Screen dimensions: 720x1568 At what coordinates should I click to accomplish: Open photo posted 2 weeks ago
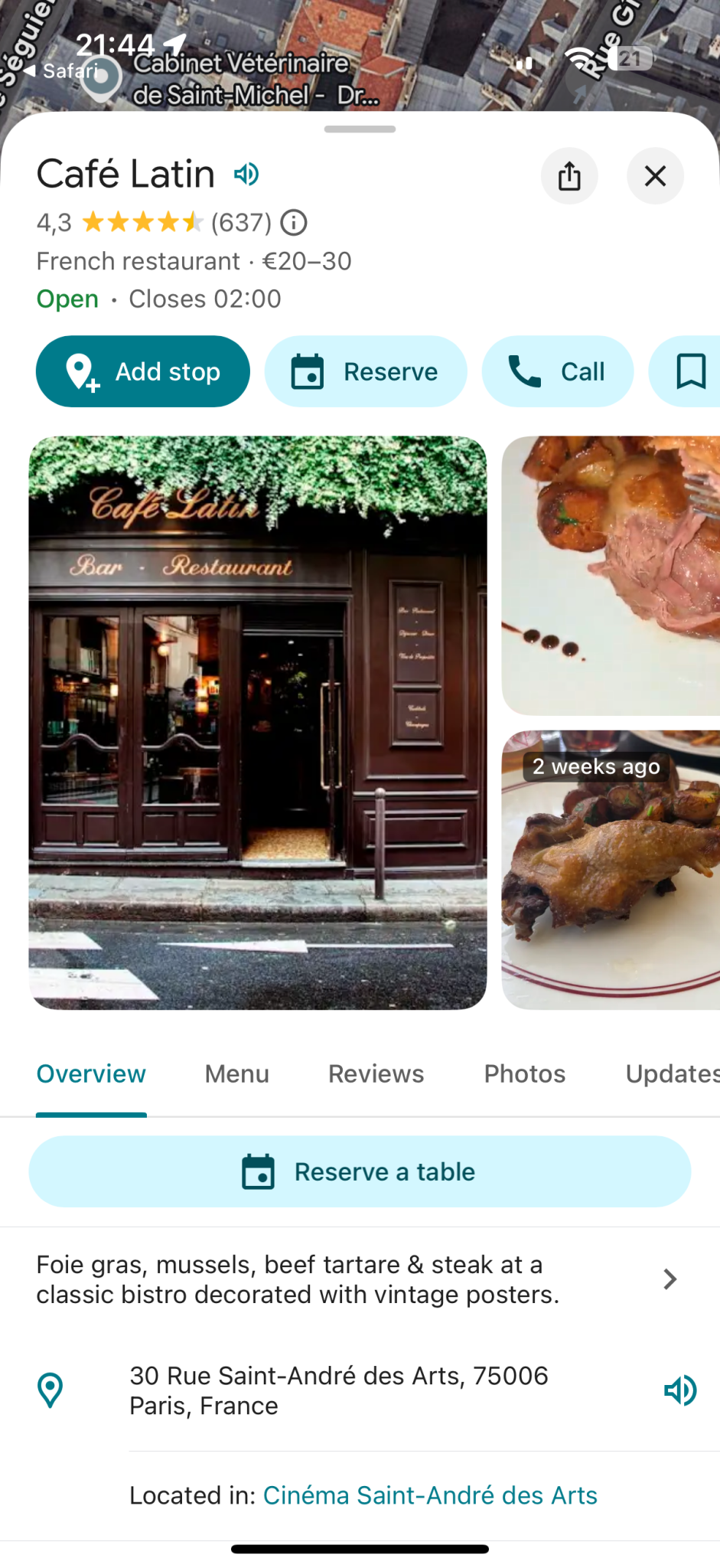click(611, 869)
